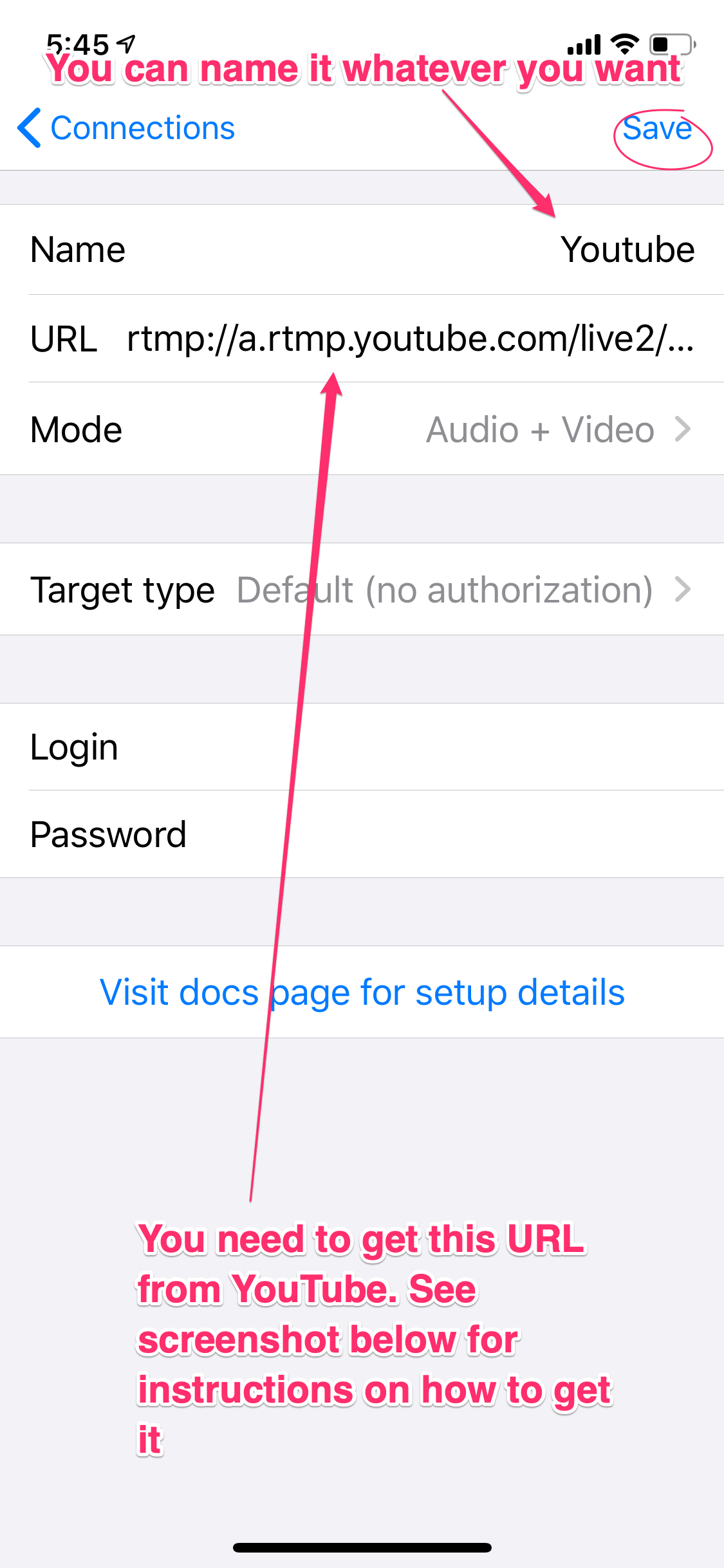Viewport: 724px width, 1568px height.
Task: Open the Mode setting
Action: point(362,429)
